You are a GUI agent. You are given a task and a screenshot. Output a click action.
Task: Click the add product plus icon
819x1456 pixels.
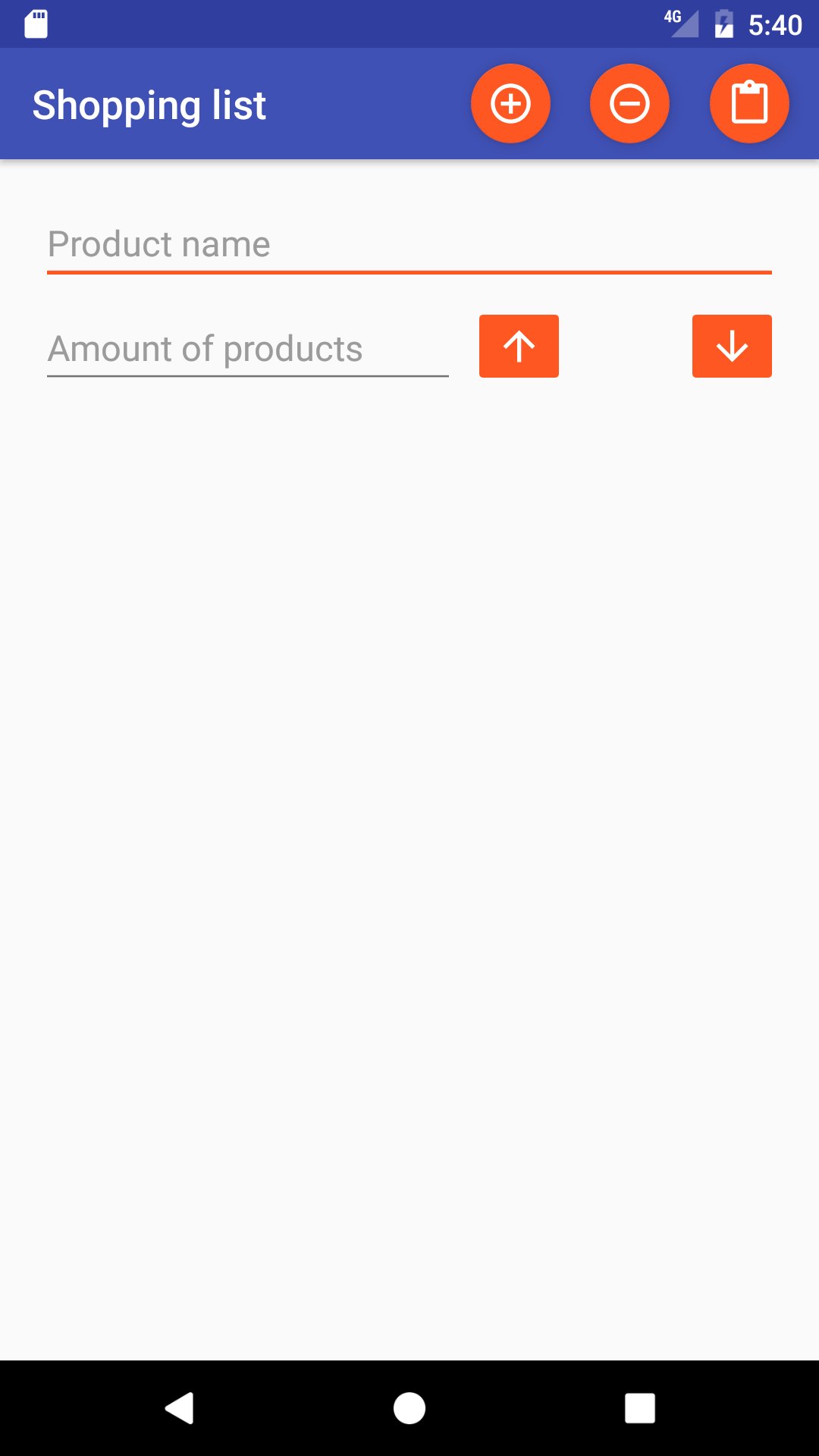point(510,103)
